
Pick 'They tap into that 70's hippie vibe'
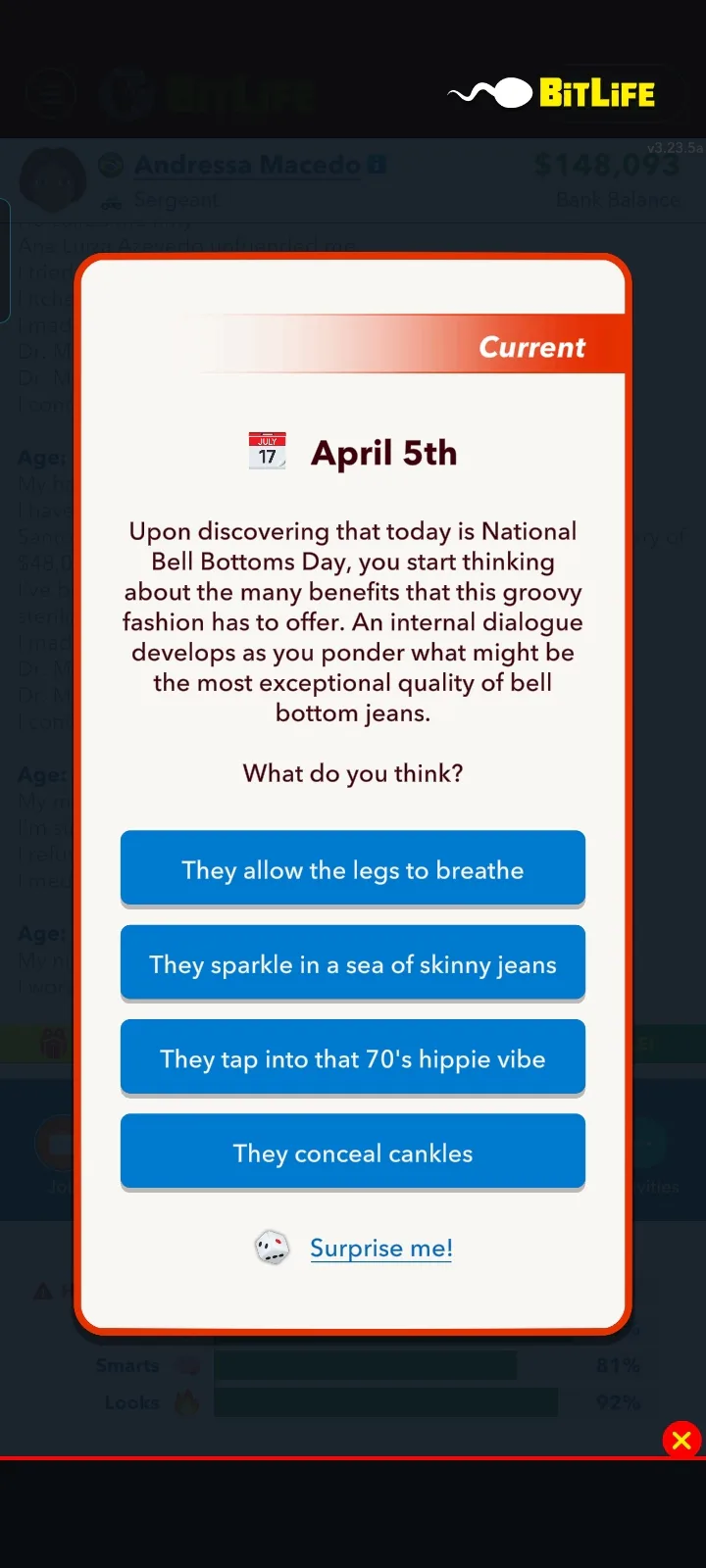coord(353,1058)
